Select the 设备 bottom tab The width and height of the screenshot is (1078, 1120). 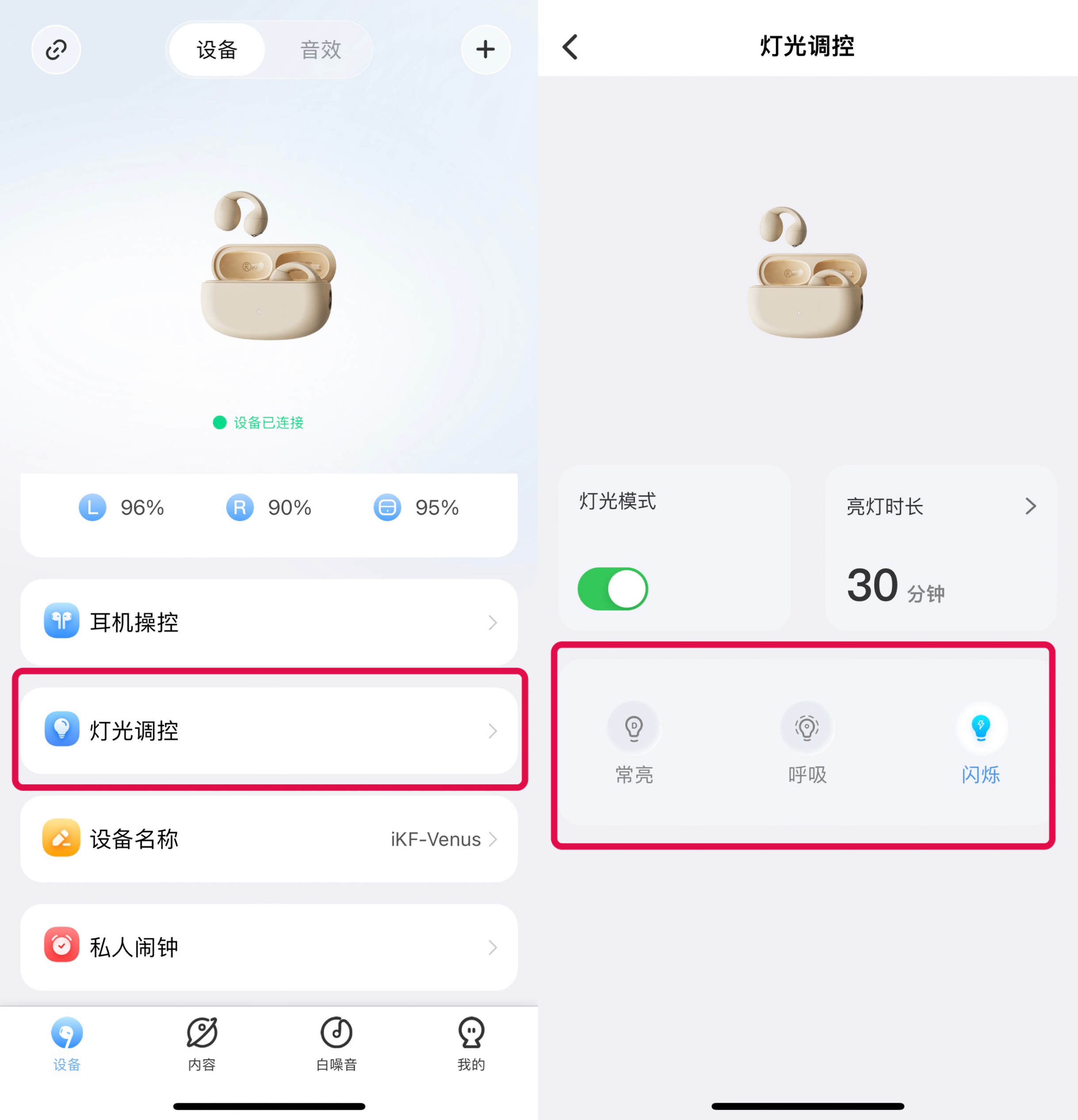pos(67,1043)
